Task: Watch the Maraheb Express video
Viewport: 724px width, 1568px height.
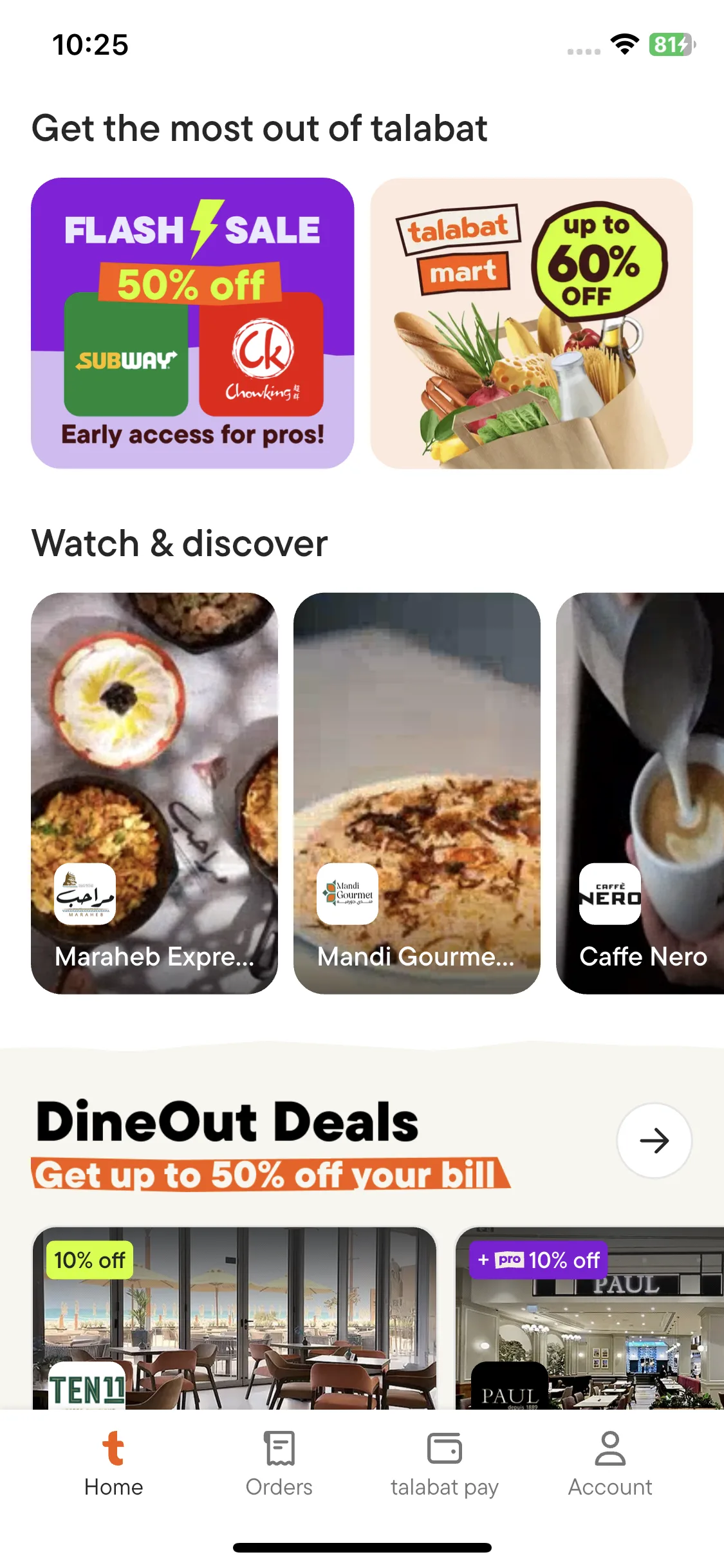Action: pos(154,792)
